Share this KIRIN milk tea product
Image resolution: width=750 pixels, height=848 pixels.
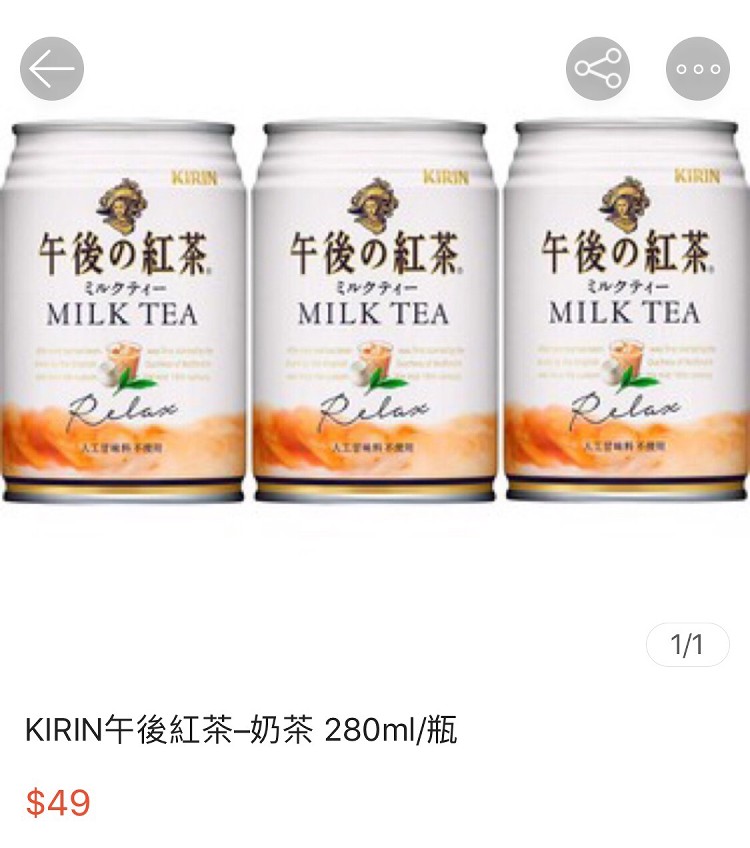(598, 69)
